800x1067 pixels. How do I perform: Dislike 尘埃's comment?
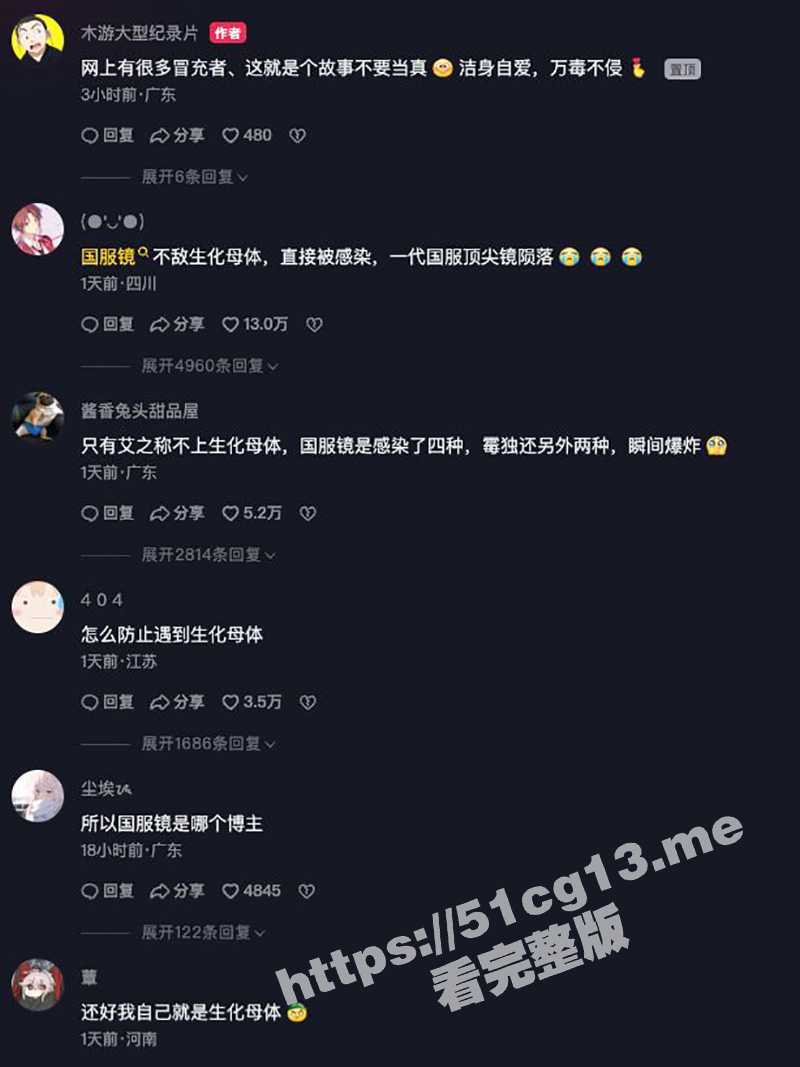click(307, 890)
